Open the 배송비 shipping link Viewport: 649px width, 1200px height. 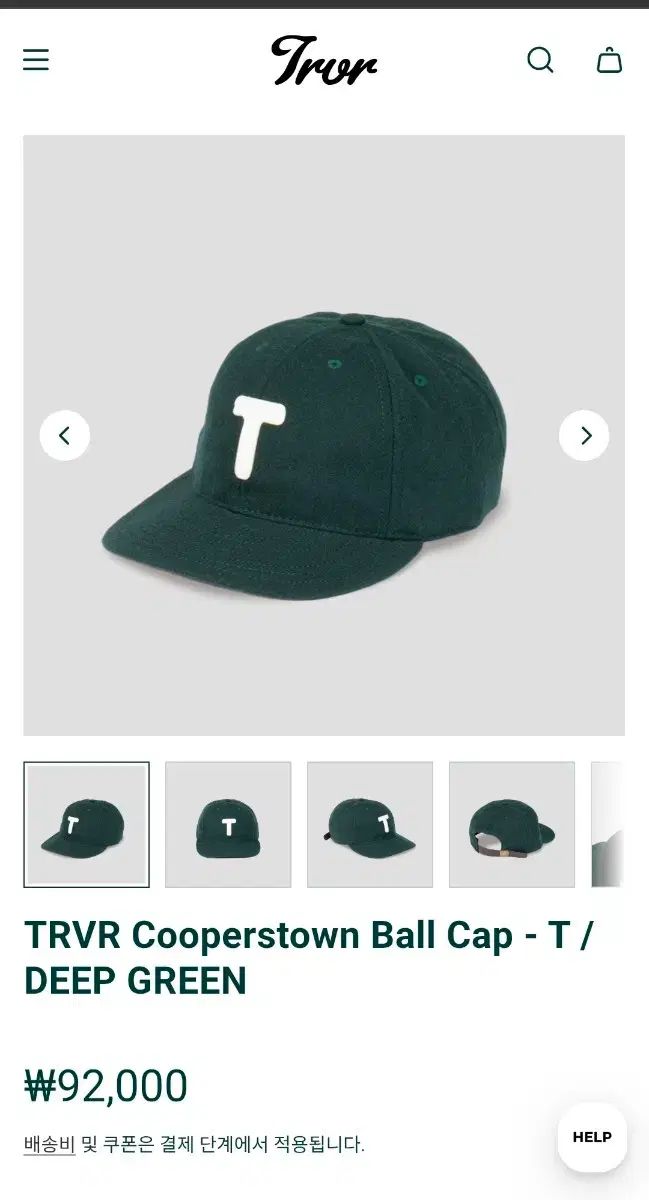click(x=50, y=1144)
